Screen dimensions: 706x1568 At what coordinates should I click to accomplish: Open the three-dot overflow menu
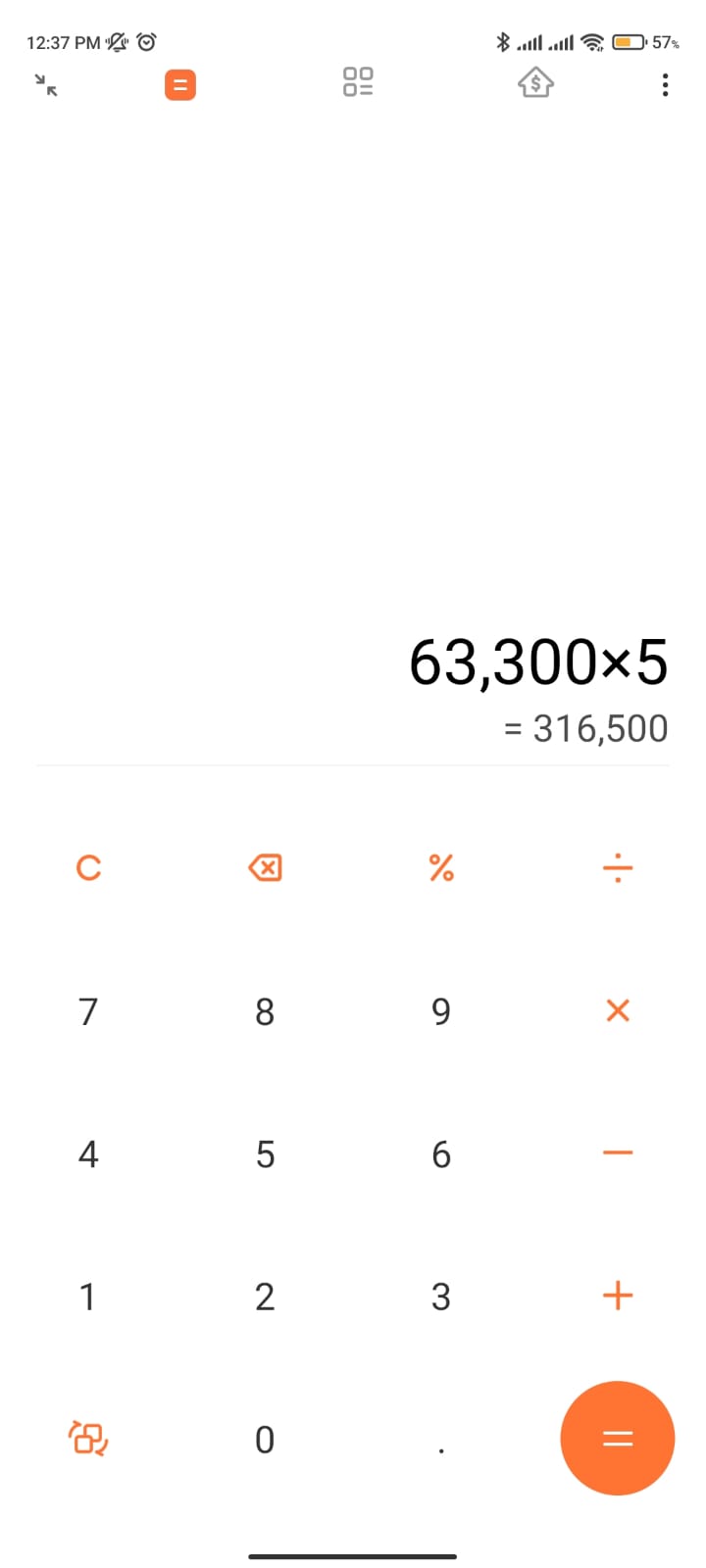point(665,85)
